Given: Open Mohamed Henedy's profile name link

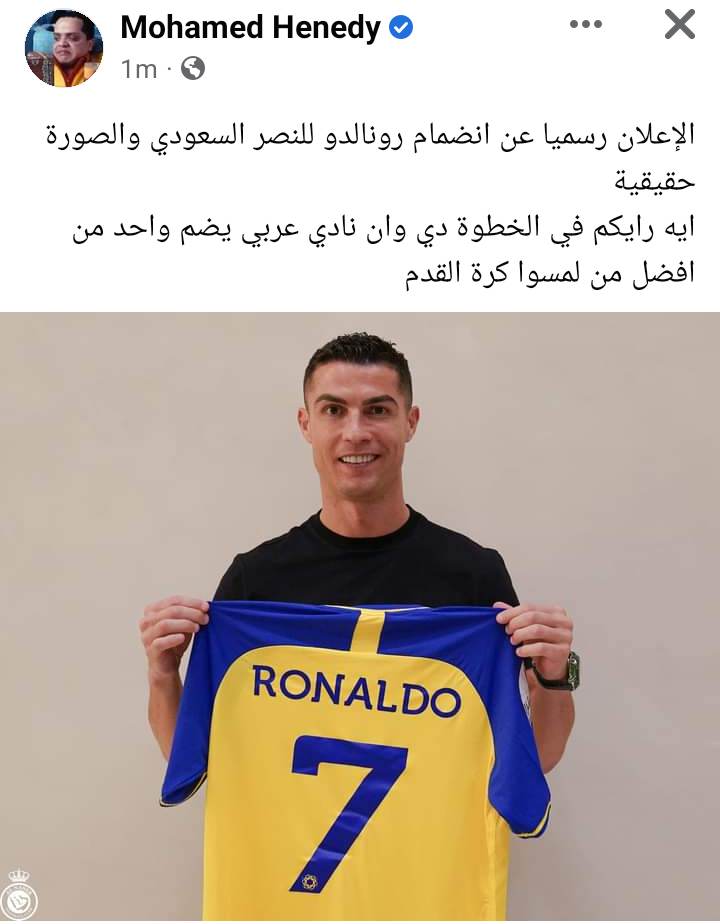Looking at the screenshot, I should [250, 28].
